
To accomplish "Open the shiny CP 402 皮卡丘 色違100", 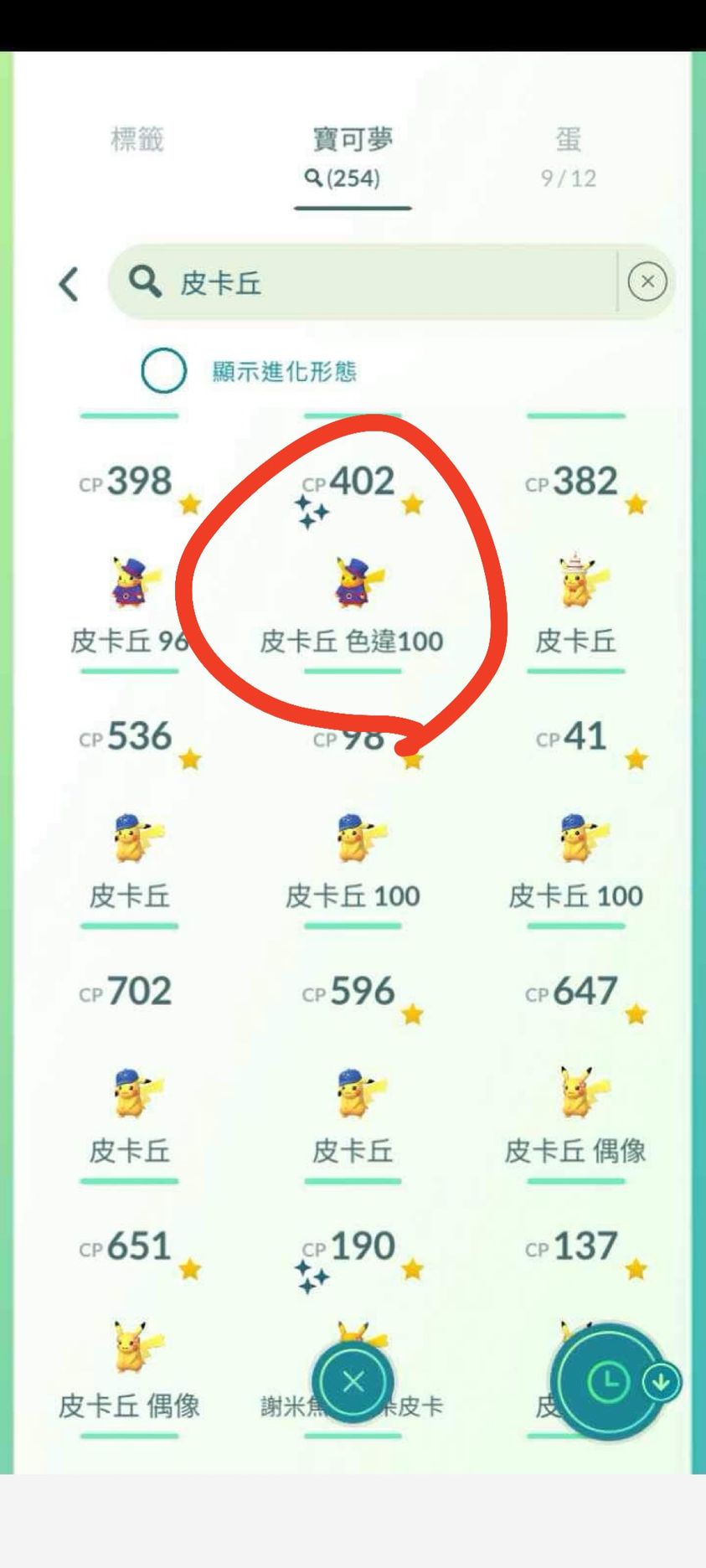I will 352,581.
